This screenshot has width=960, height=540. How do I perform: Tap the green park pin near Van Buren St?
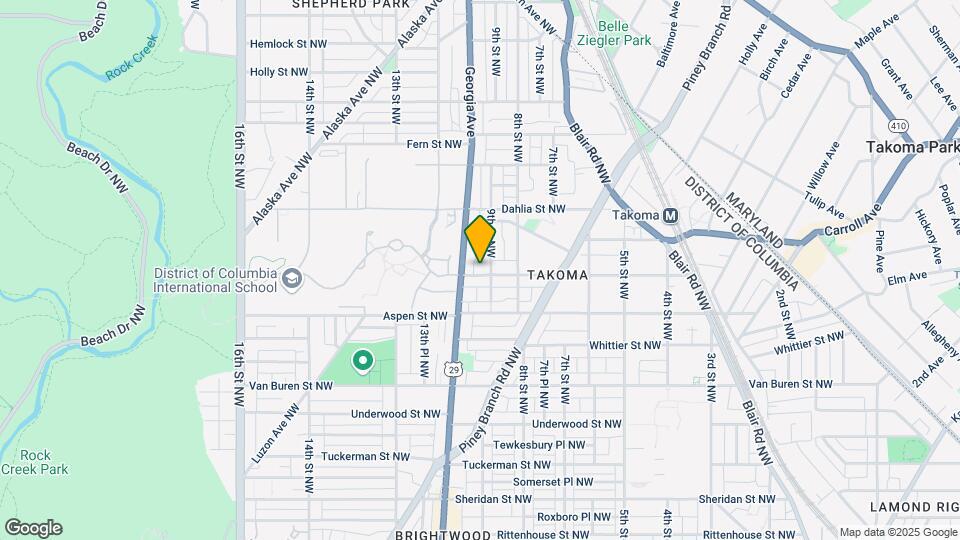click(363, 358)
